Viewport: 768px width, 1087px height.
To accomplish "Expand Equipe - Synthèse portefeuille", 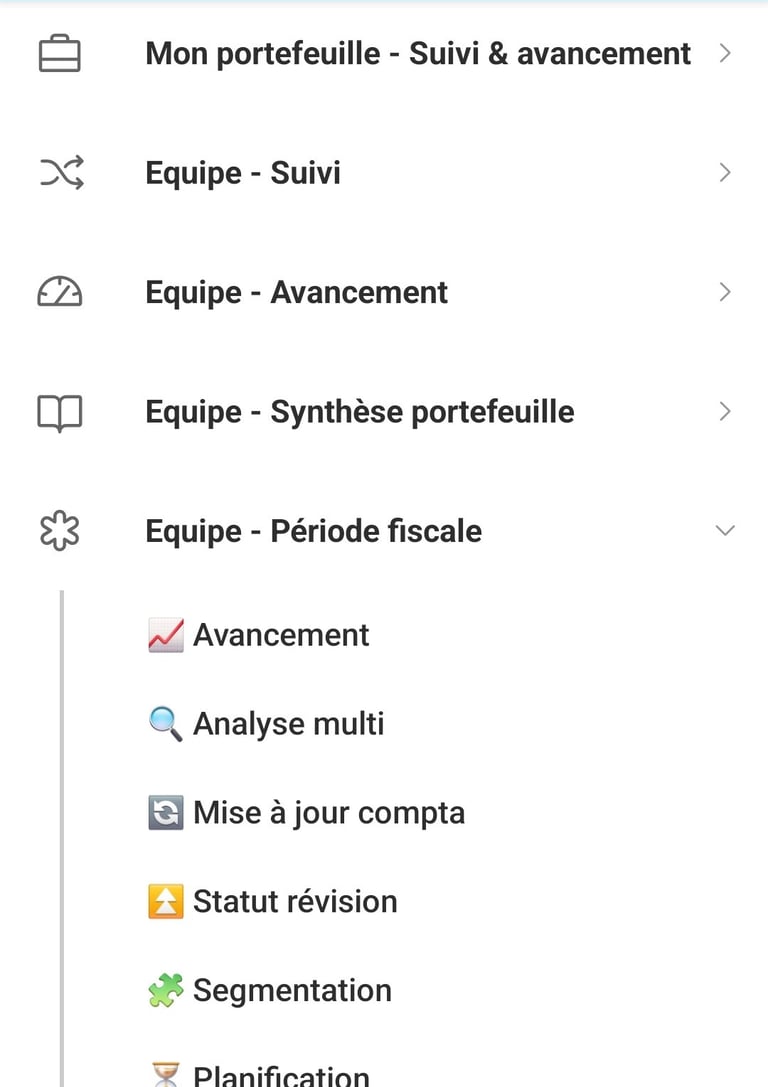I will click(360, 412).
